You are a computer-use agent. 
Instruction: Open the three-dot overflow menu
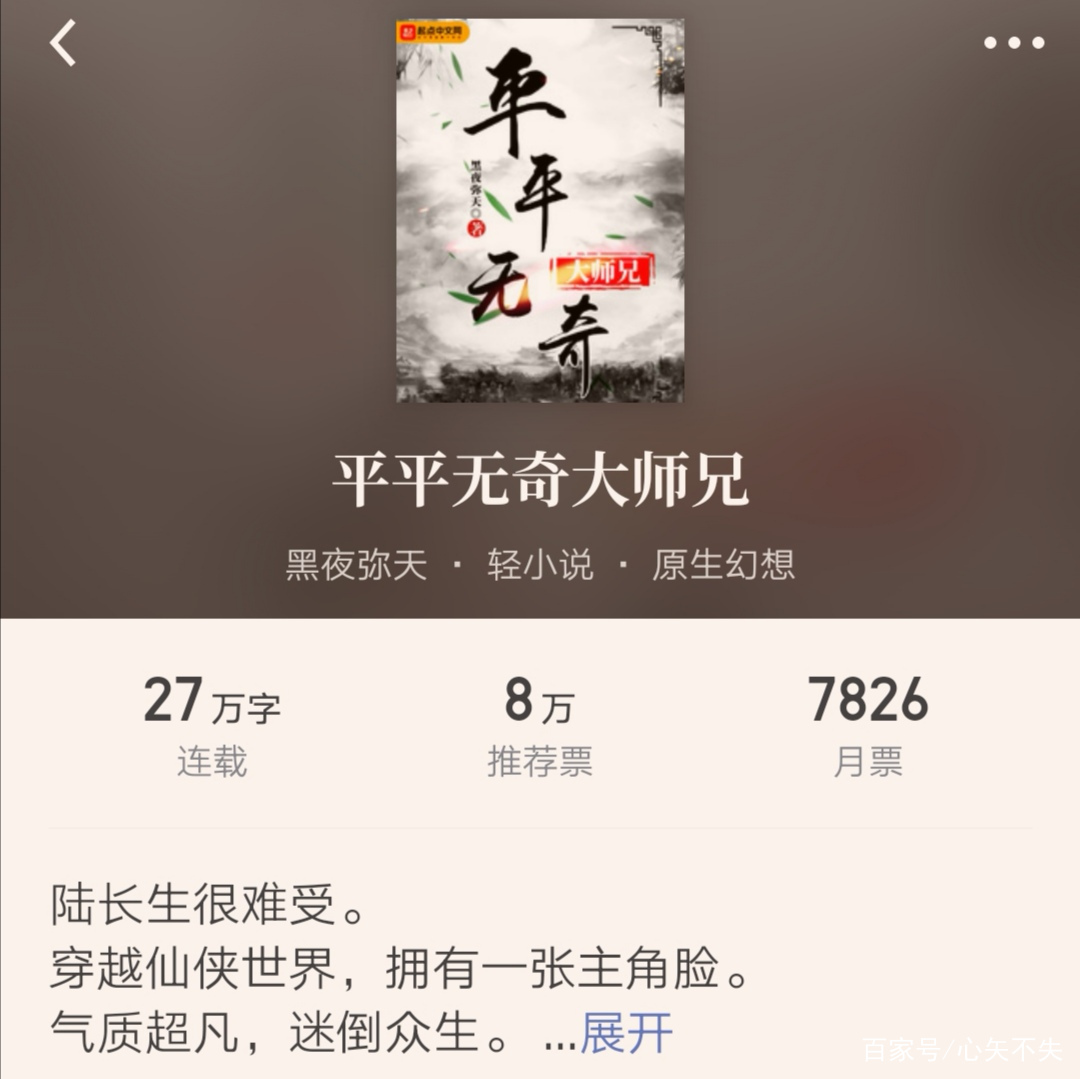tap(1013, 43)
